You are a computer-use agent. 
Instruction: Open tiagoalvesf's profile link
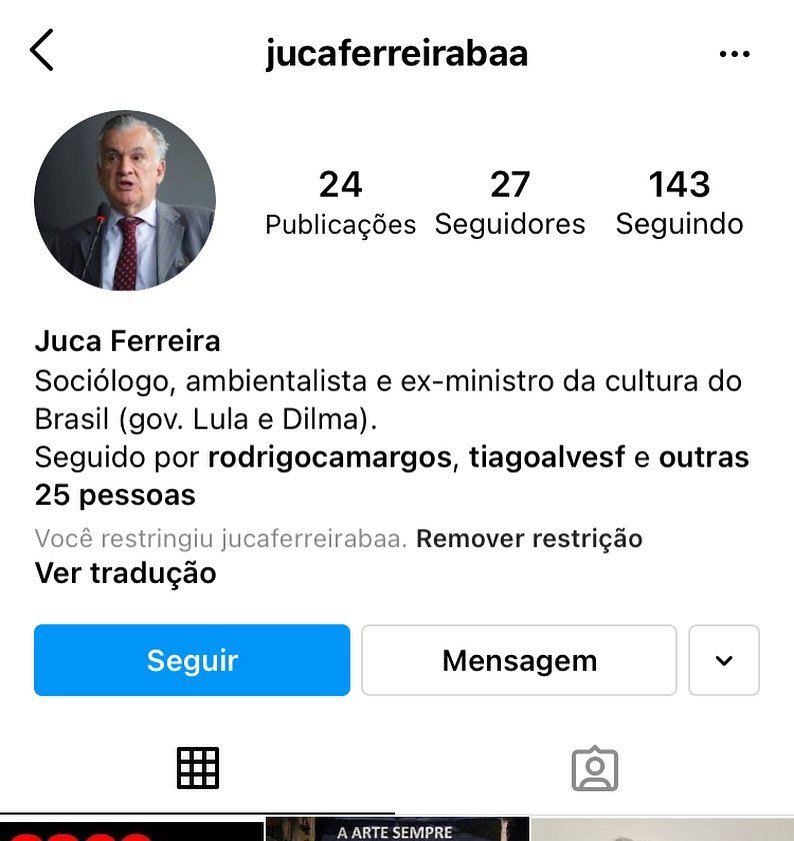547,458
